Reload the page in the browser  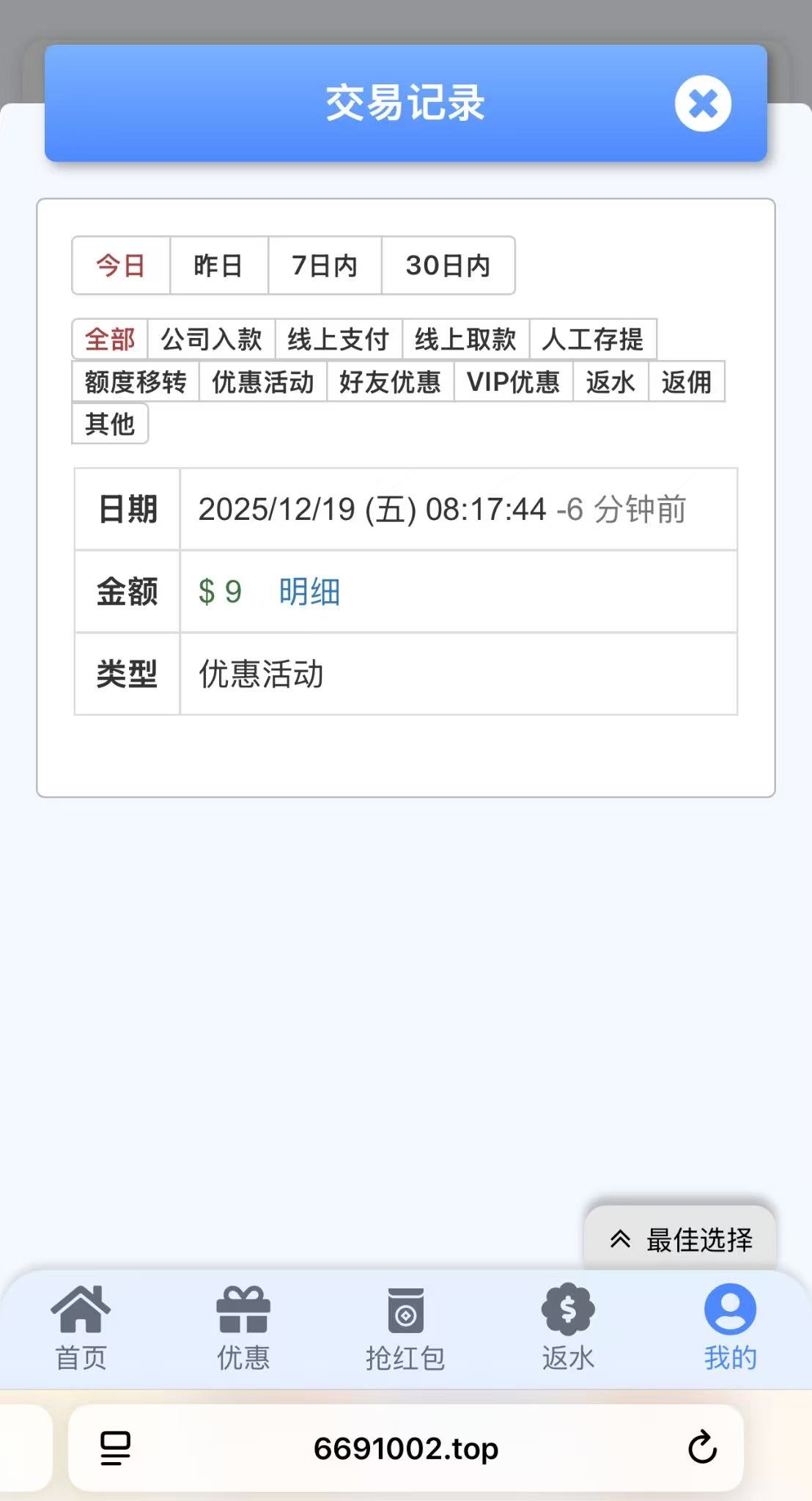[702, 1448]
